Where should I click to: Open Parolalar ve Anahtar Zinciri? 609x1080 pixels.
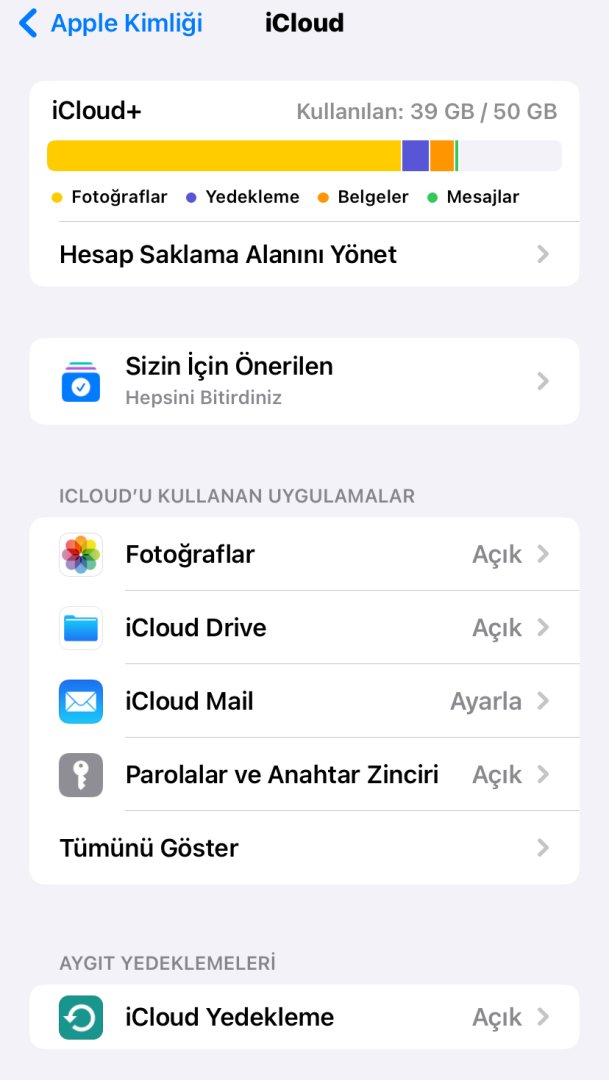pyautogui.click(x=304, y=774)
